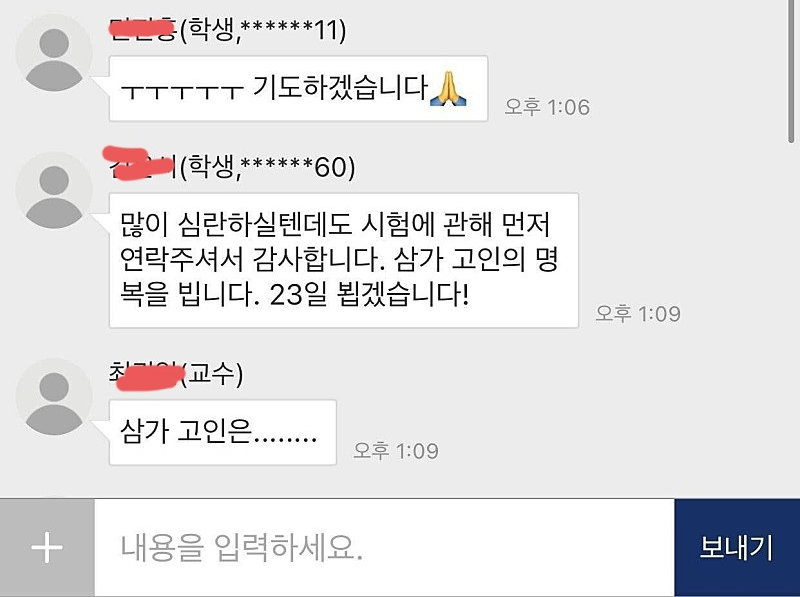Viewport: 800px width, 597px height.
Task: Open the profile picture of the 교수 sender
Action: pos(55,396)
